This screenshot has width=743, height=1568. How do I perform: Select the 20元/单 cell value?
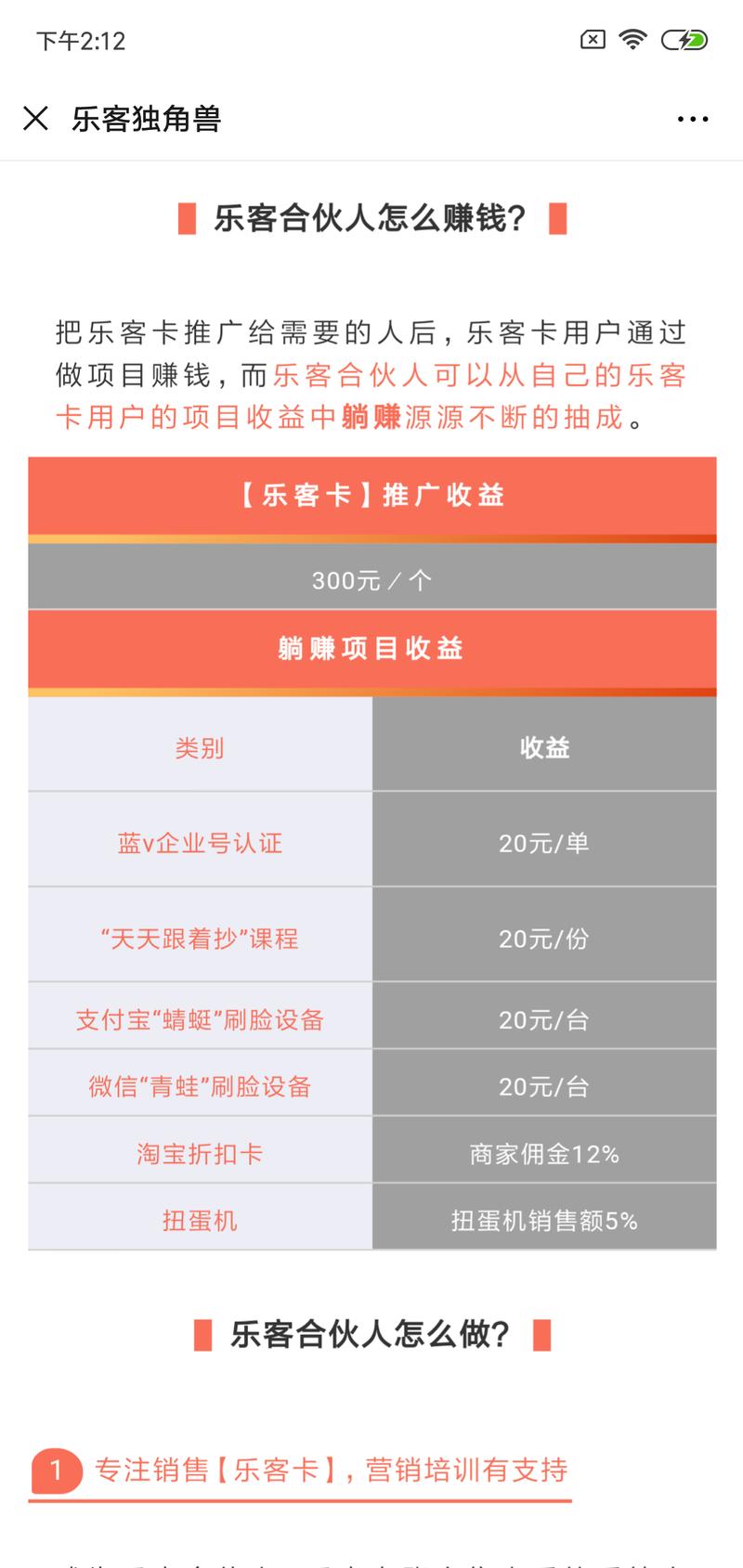pos(543,843)
